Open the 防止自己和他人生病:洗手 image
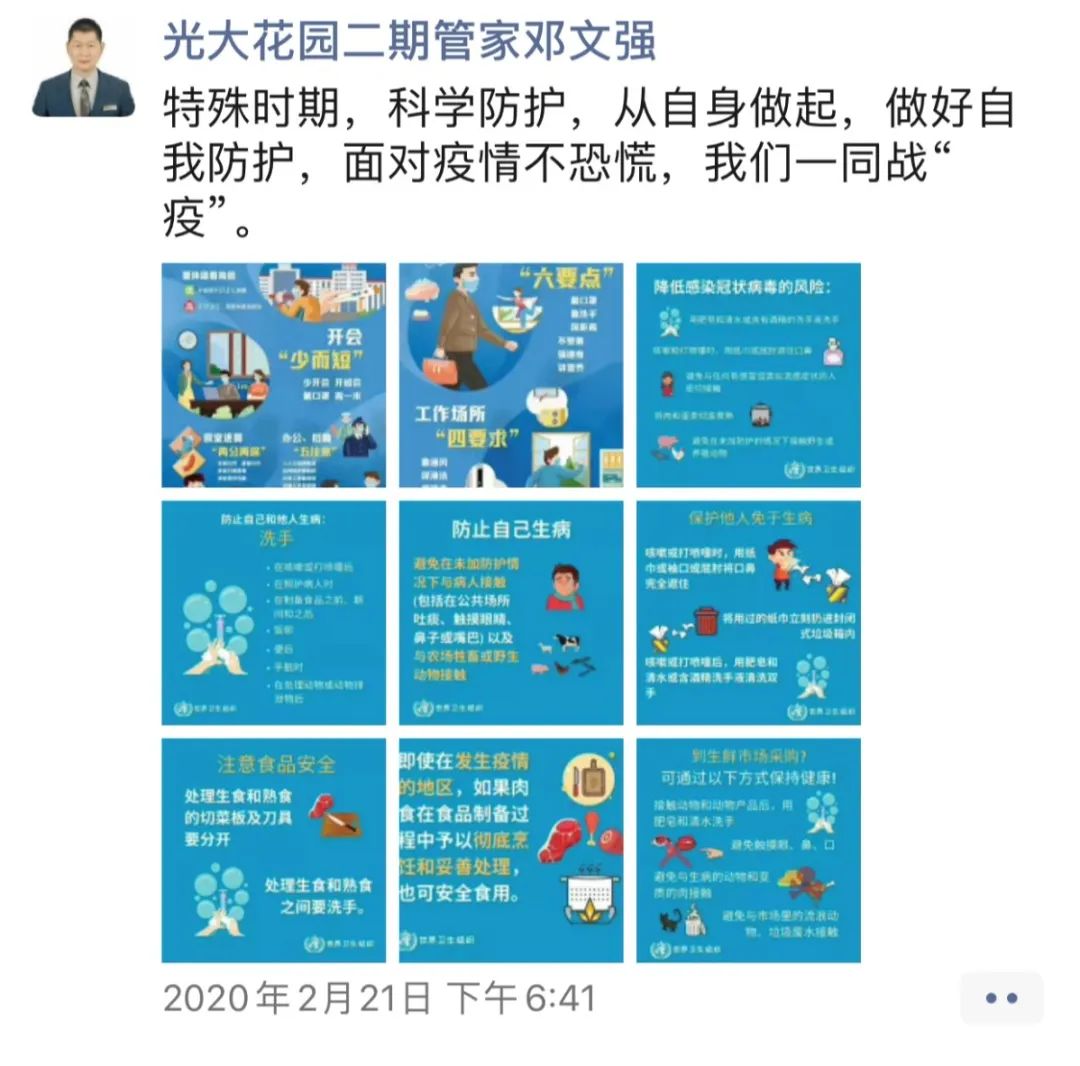 point(274,613)
